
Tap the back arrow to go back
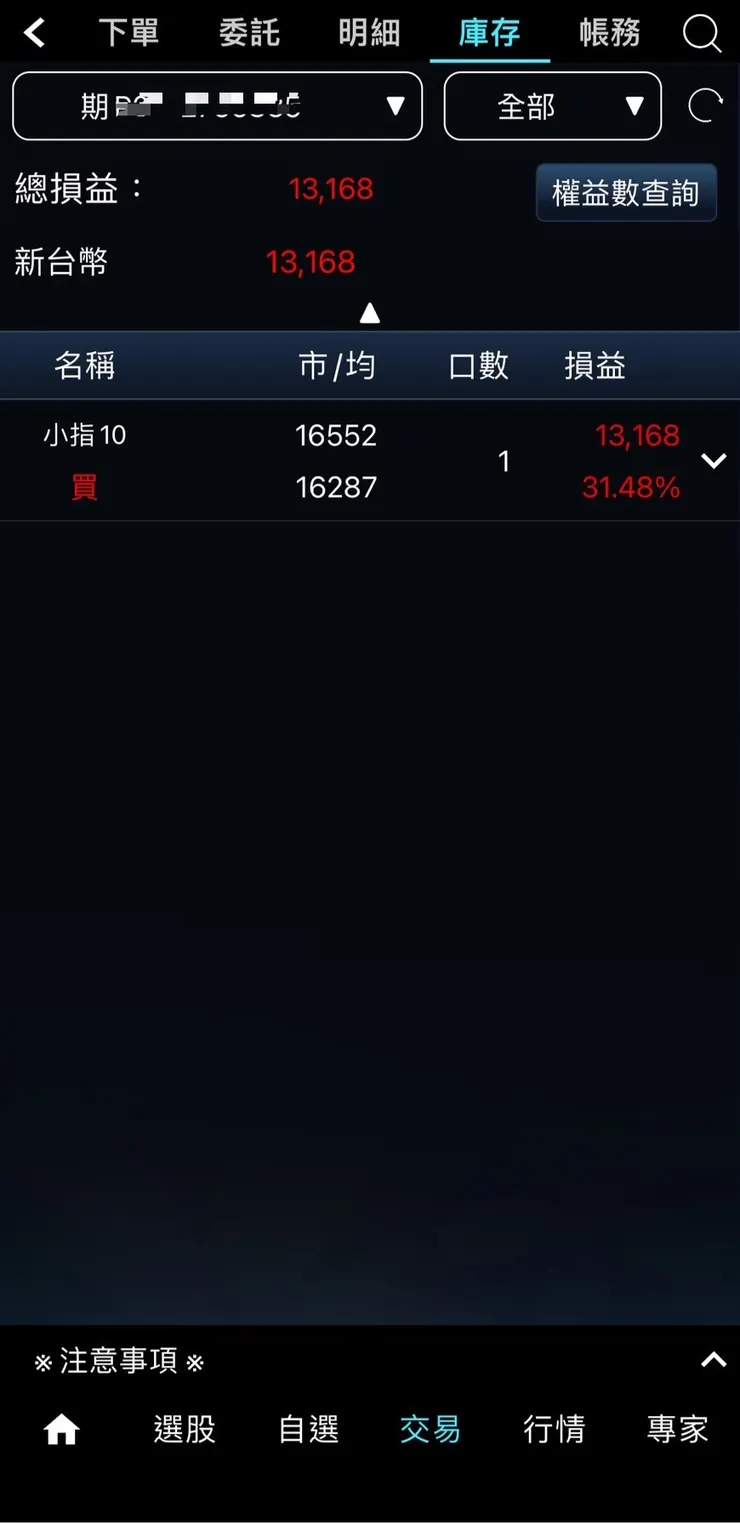(35, 32)
